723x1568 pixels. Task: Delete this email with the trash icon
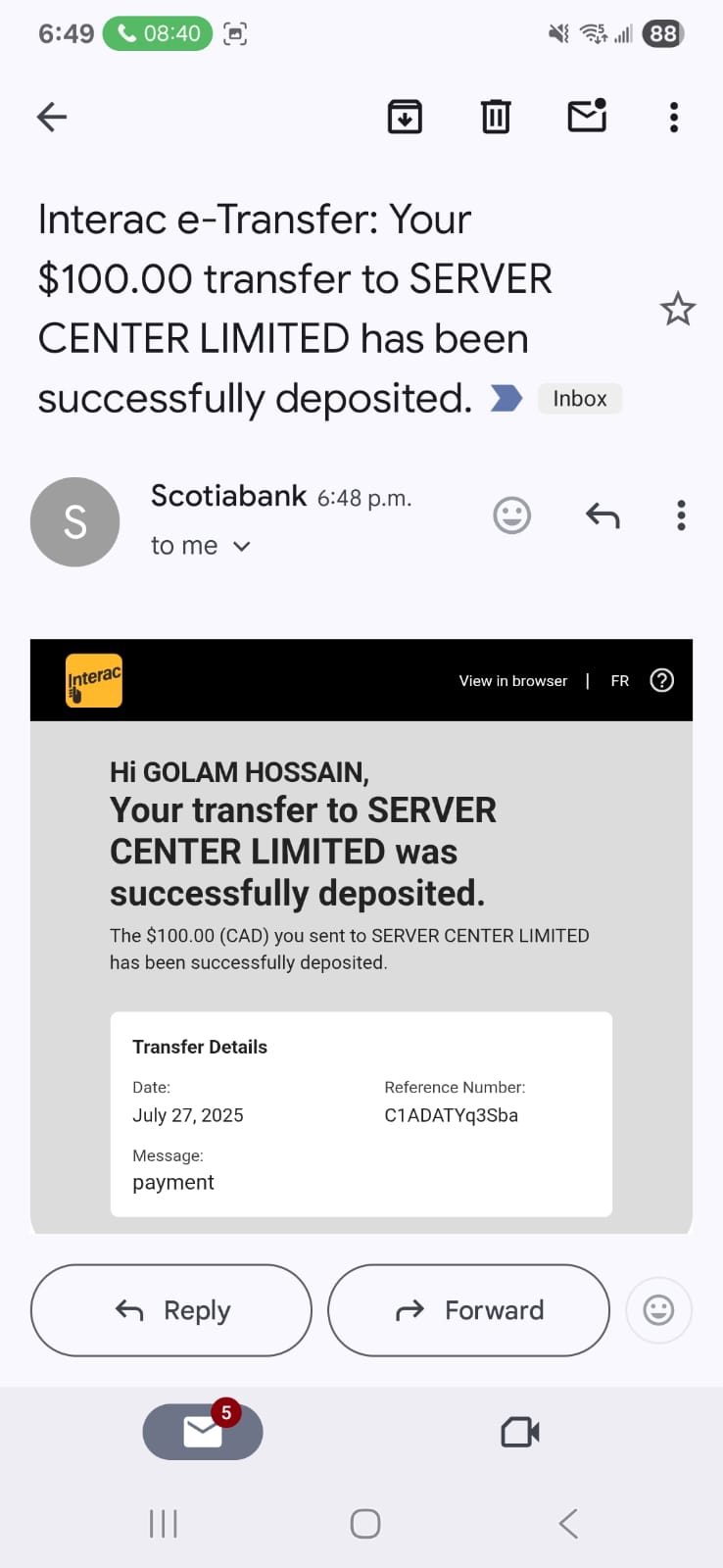[496, 117]
